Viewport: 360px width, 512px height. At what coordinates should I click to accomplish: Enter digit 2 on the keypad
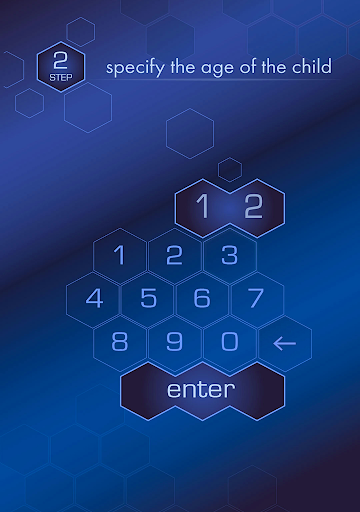point(175,256)
